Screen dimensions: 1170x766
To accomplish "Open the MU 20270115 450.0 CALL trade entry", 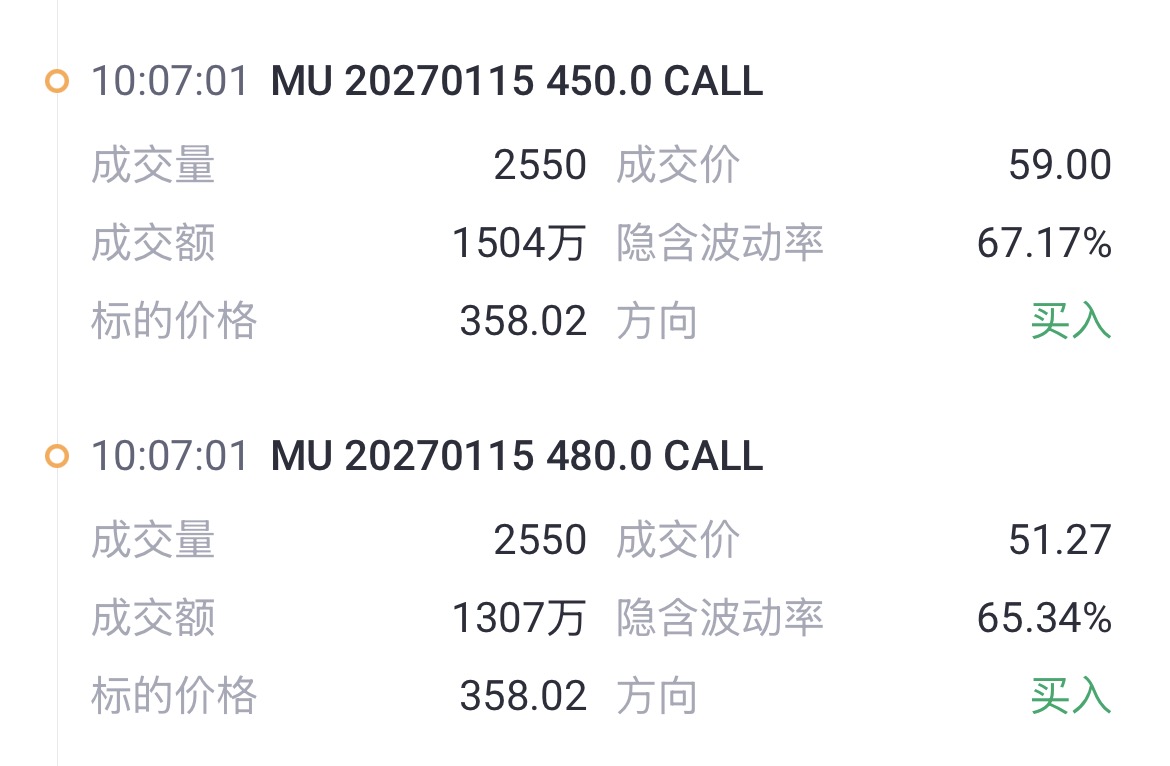I will pos(516,81).
